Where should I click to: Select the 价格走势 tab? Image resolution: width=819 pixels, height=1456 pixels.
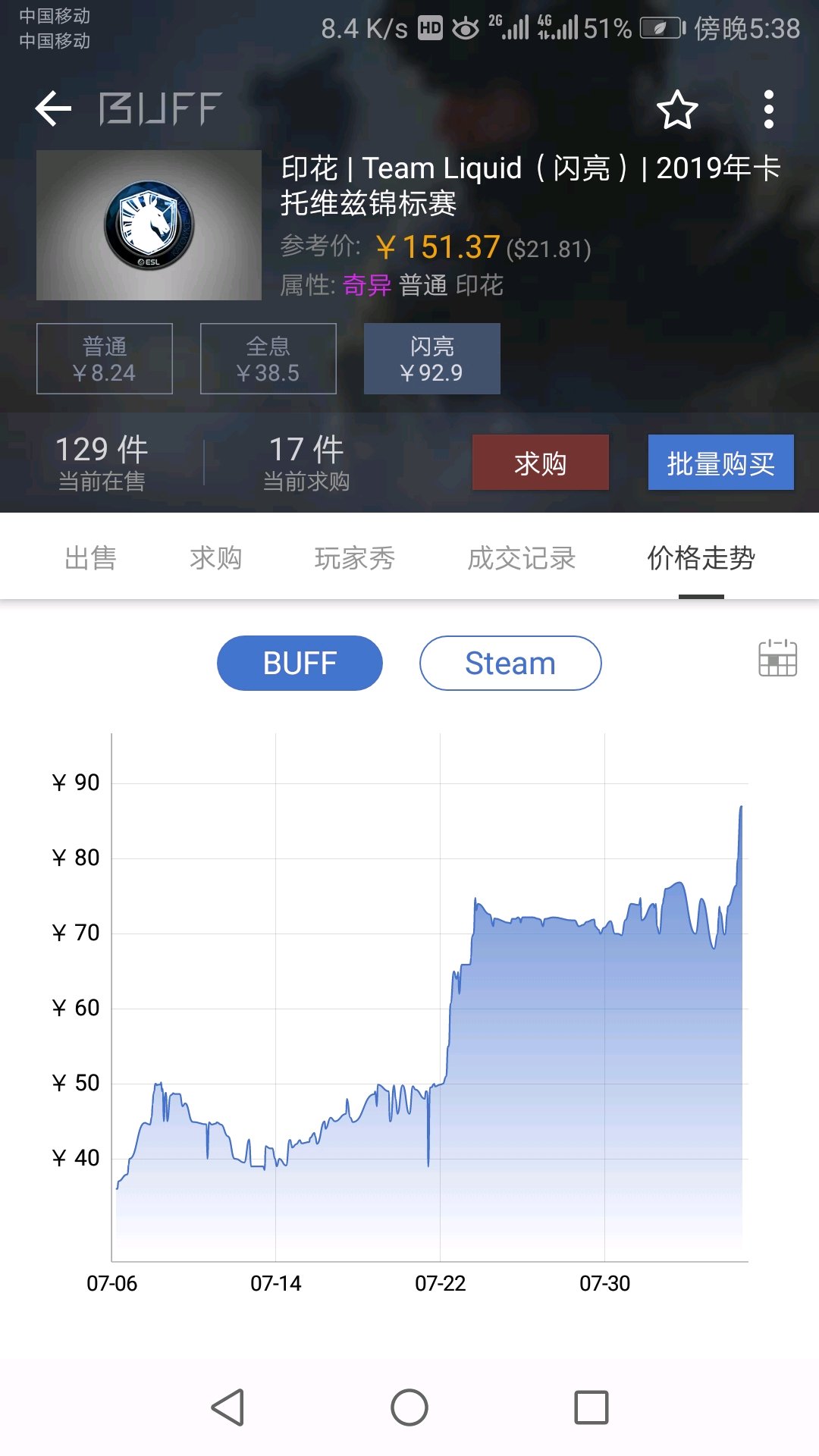pos(701,558)
